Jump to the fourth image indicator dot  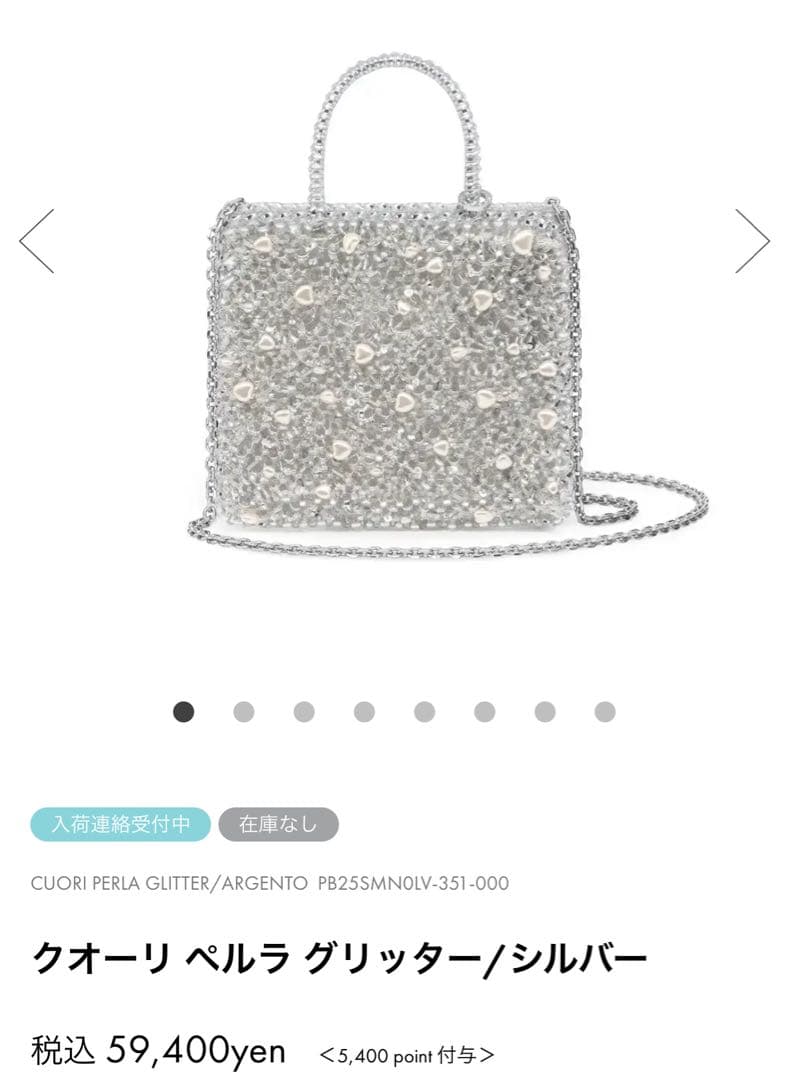tap(364, 712)
